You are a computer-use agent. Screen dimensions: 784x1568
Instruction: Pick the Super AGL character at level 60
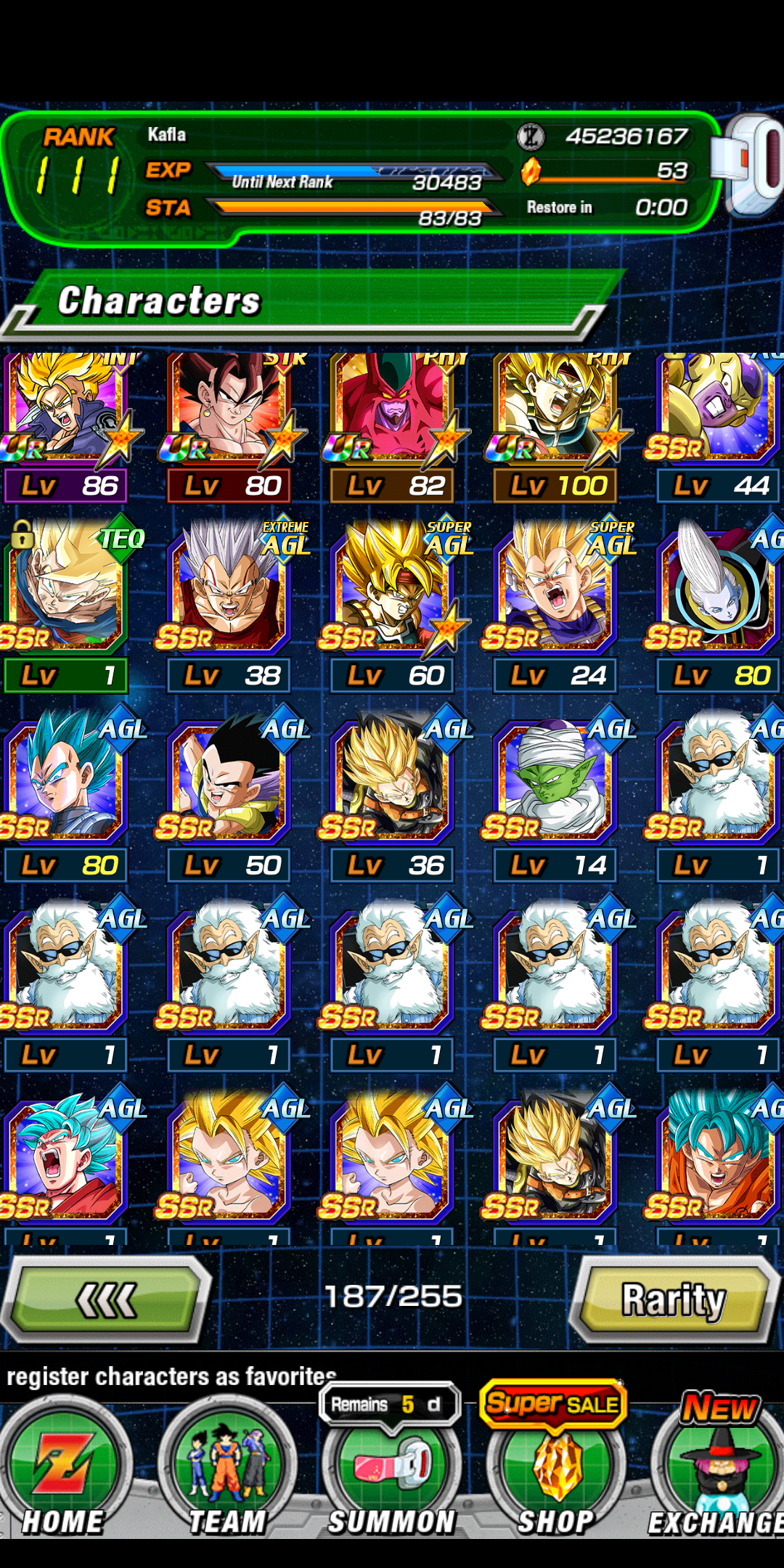click(393, 606)
